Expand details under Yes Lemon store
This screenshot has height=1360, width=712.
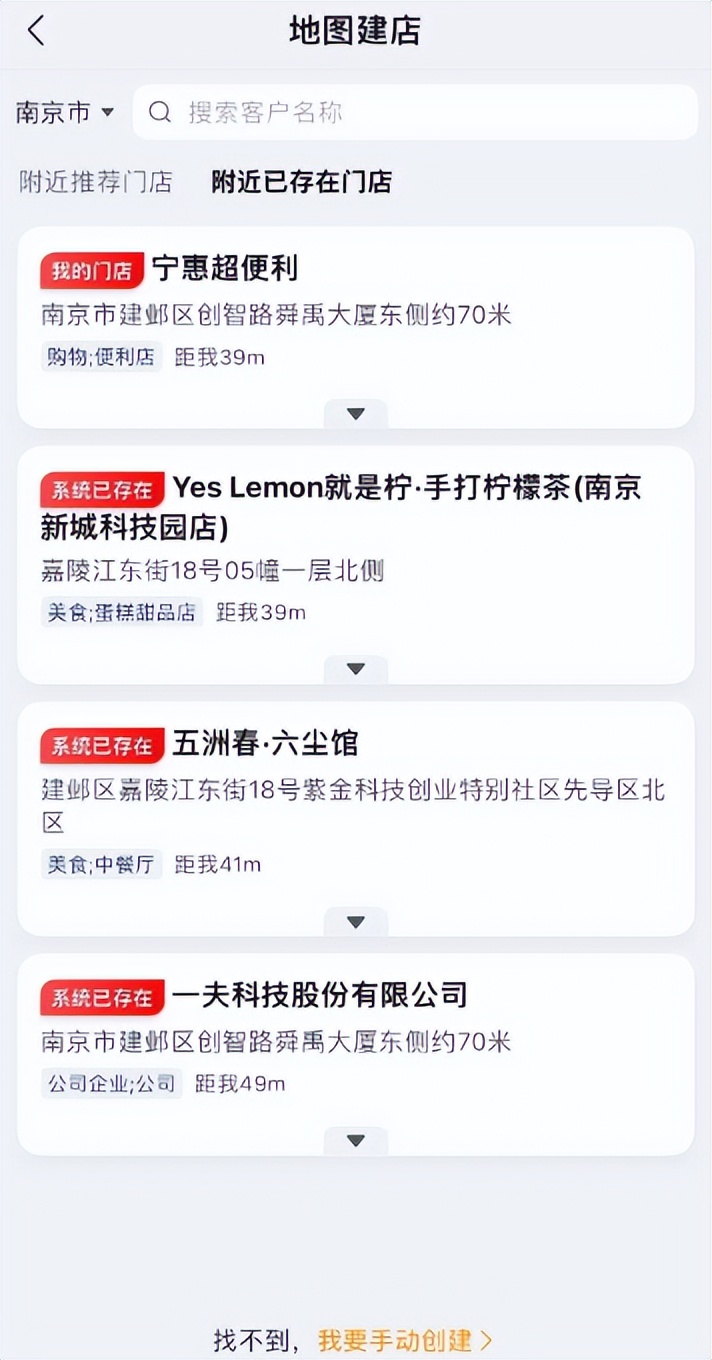(356, 669)
